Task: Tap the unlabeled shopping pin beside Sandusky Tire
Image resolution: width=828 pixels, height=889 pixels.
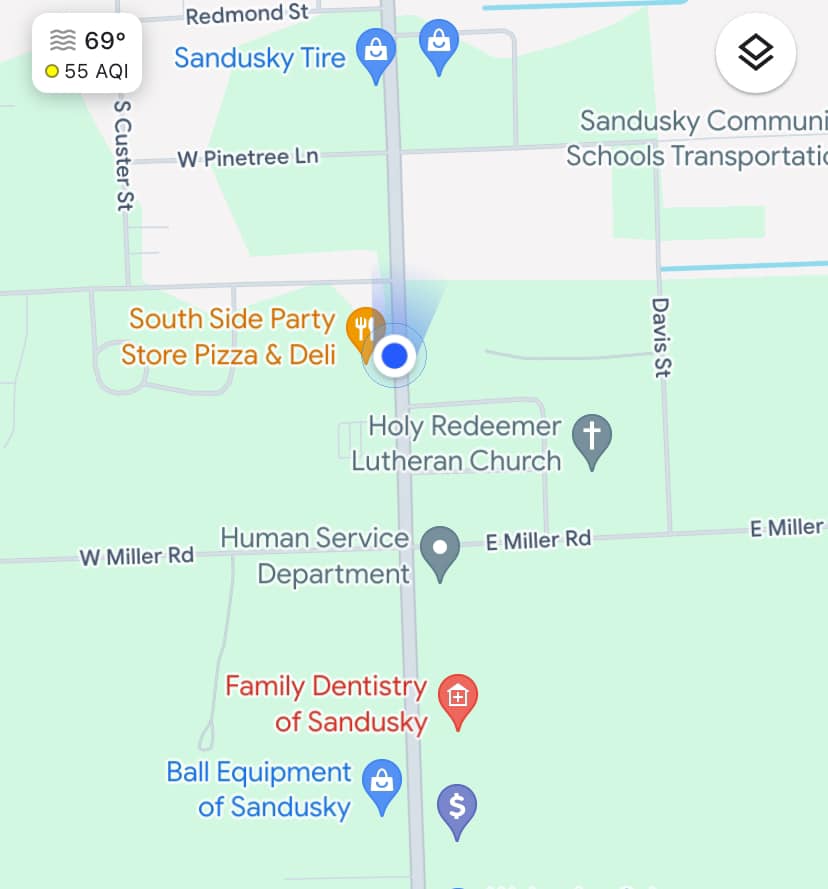Action: [x=438, y=44]
